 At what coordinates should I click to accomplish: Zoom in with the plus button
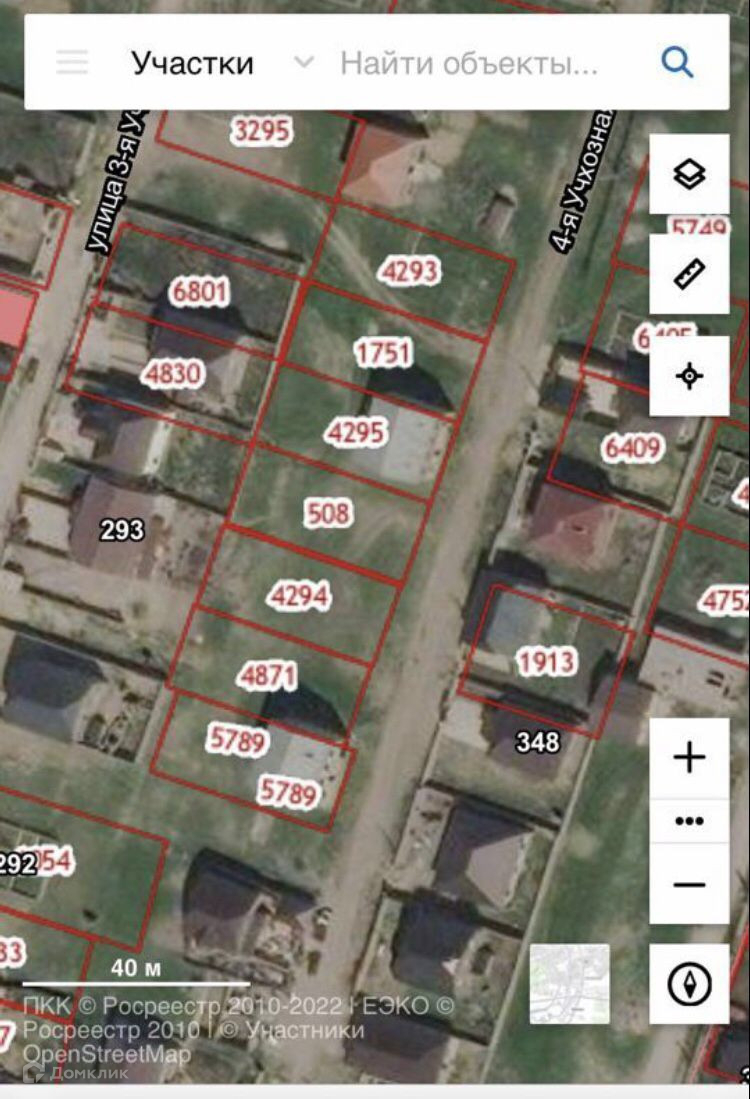(689, 757)
